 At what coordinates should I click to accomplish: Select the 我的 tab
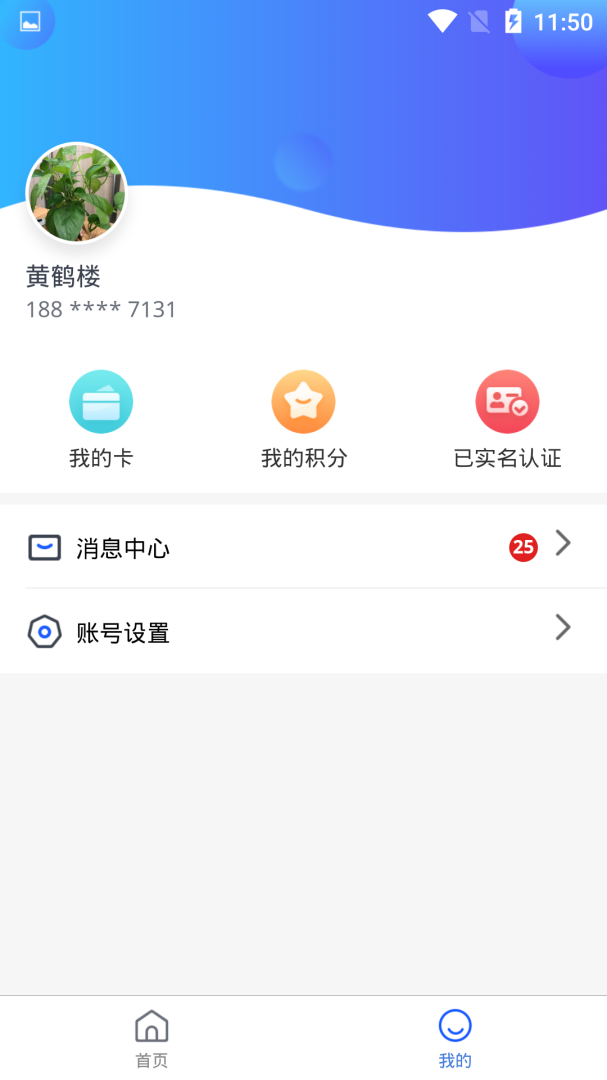(455, 1038)
